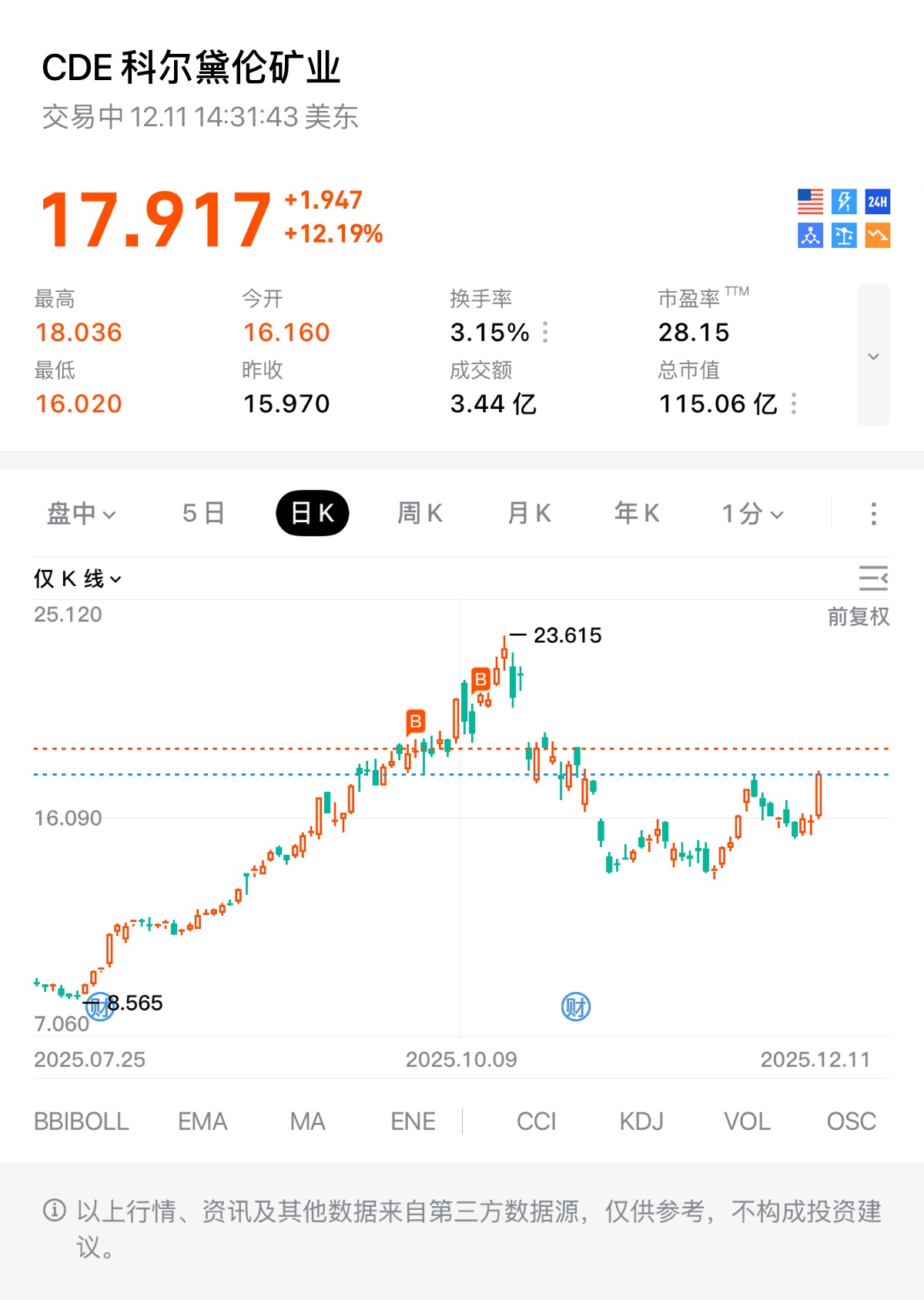Choose the ENE indicator
This screenshot has height=1300, width=924.
tap(413, 1121)
